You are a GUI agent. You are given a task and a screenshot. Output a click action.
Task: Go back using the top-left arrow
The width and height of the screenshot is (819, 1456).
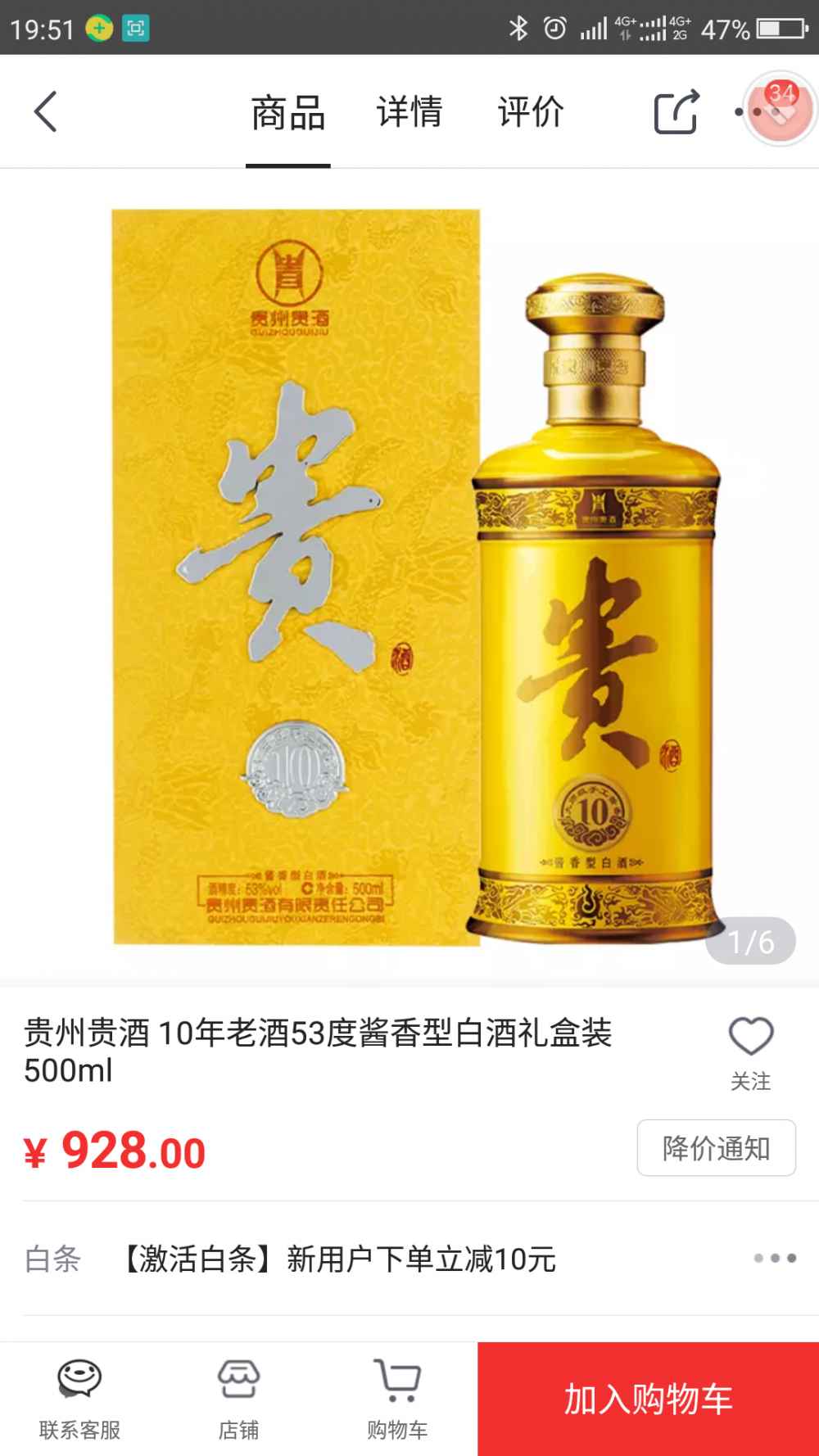46,111
